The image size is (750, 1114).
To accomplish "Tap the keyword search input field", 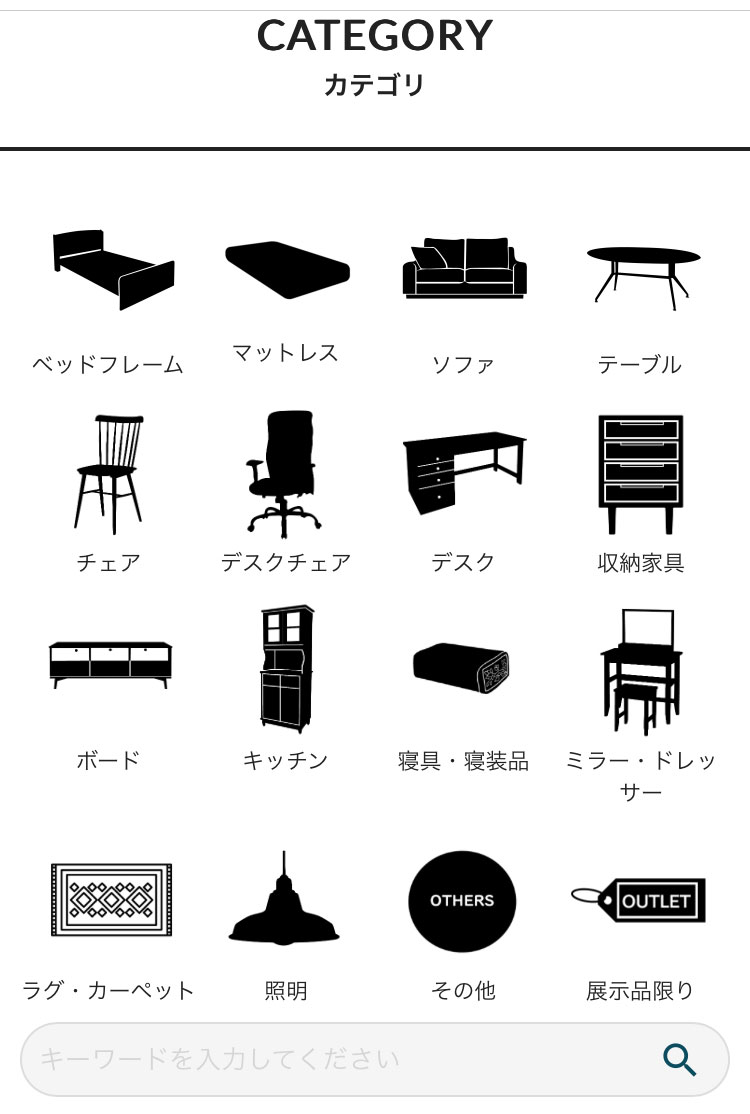I will pyautogui.click(x=330, y=1059).
